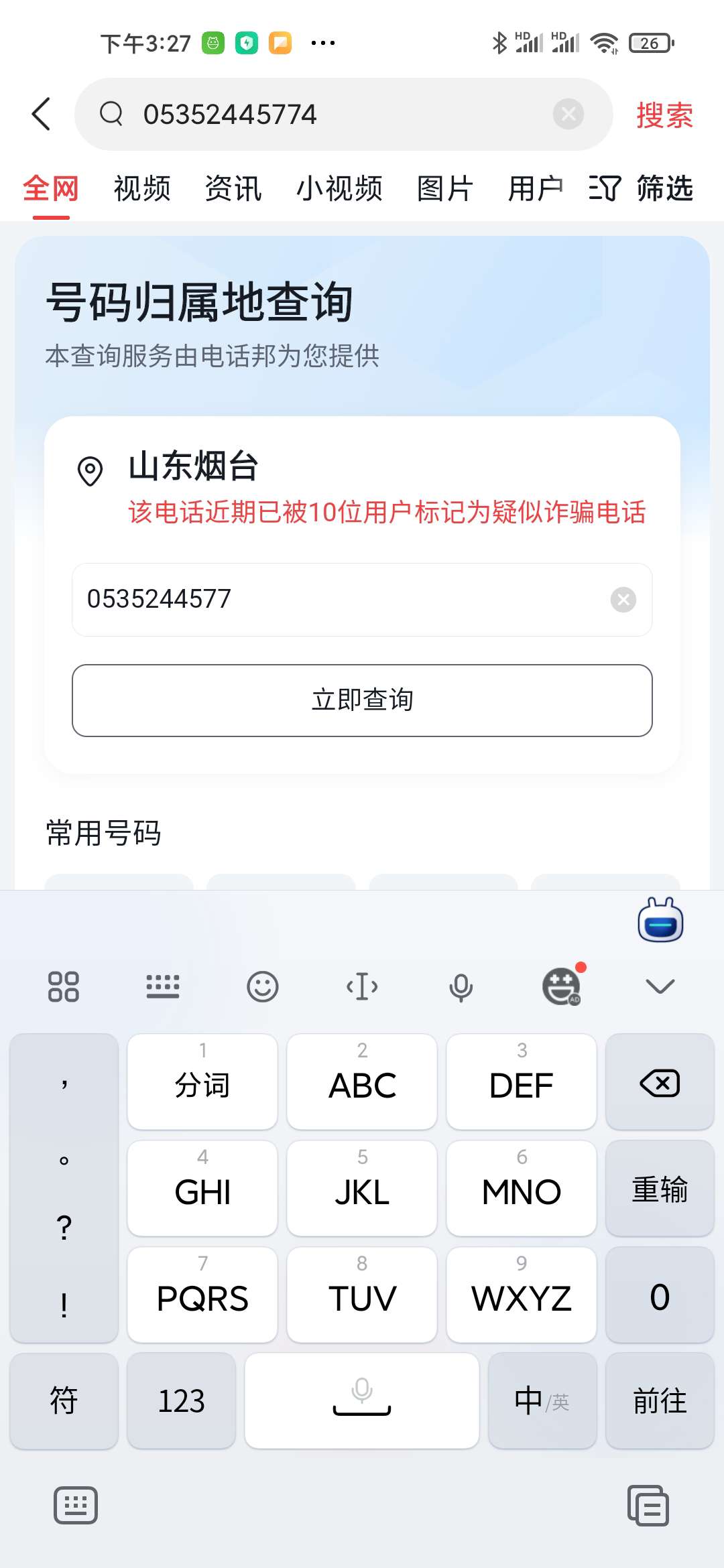Screen dimensions: 724x1568
Task: Clear the top search box text
Action: (x=568, y=114)
